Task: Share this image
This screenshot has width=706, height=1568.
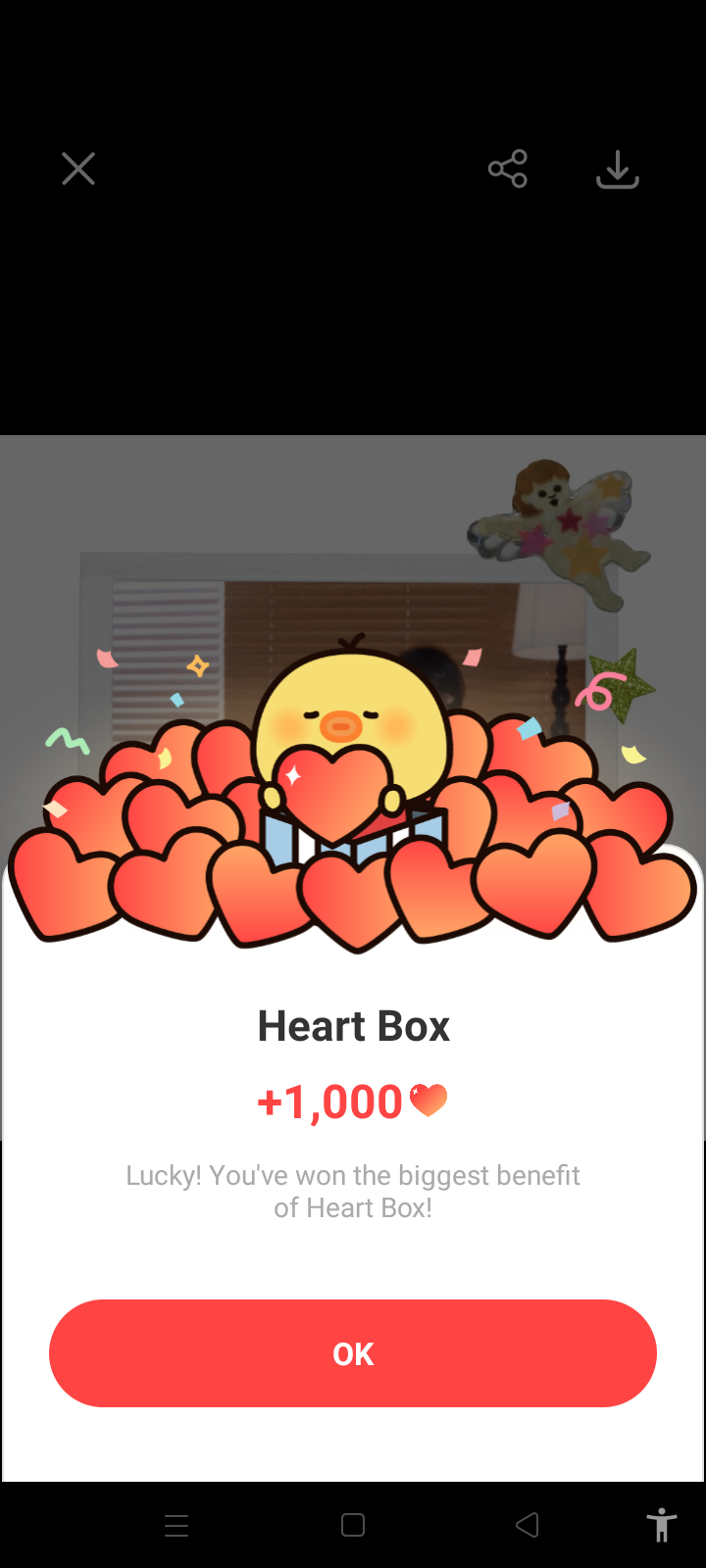Action: tap(508, 169)
